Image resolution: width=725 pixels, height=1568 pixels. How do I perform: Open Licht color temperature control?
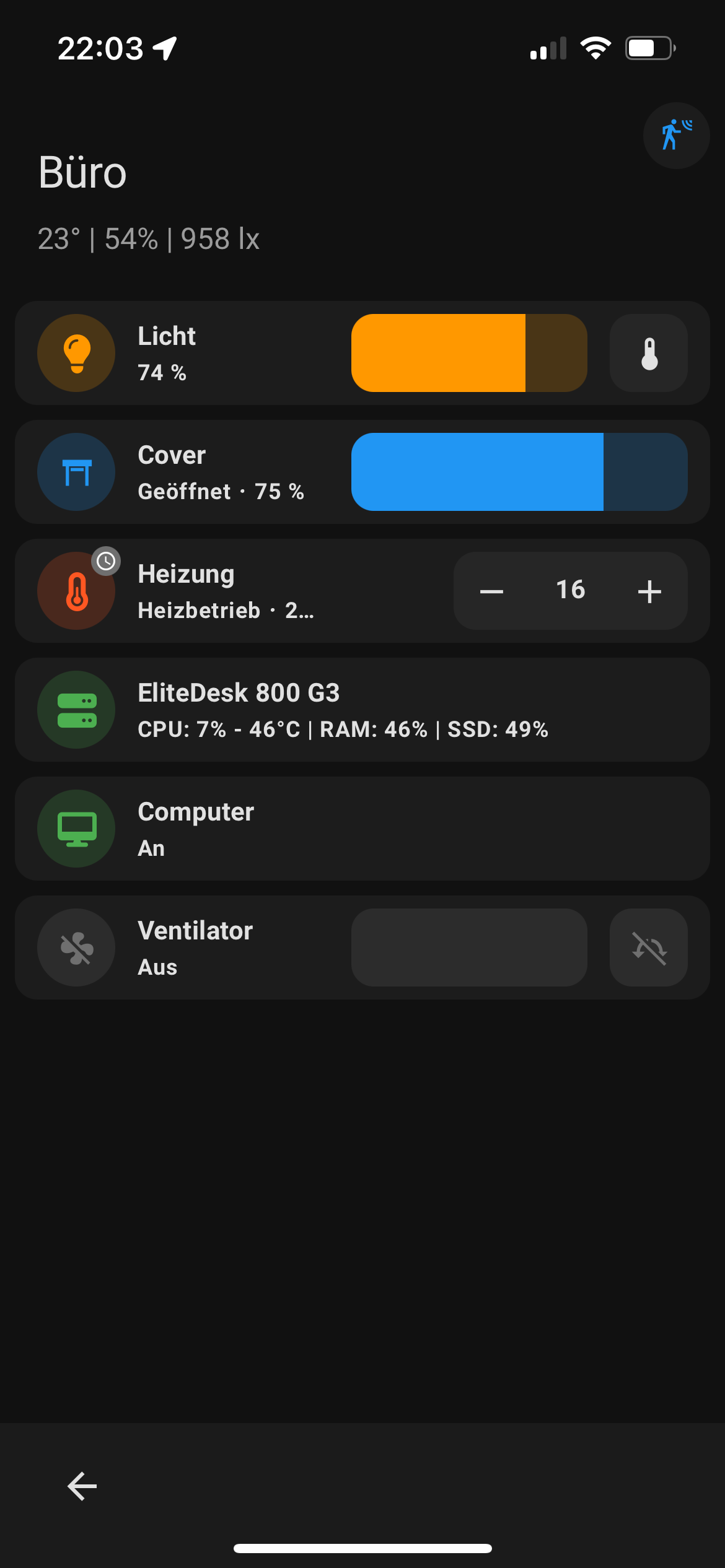(x=649, y=353)
